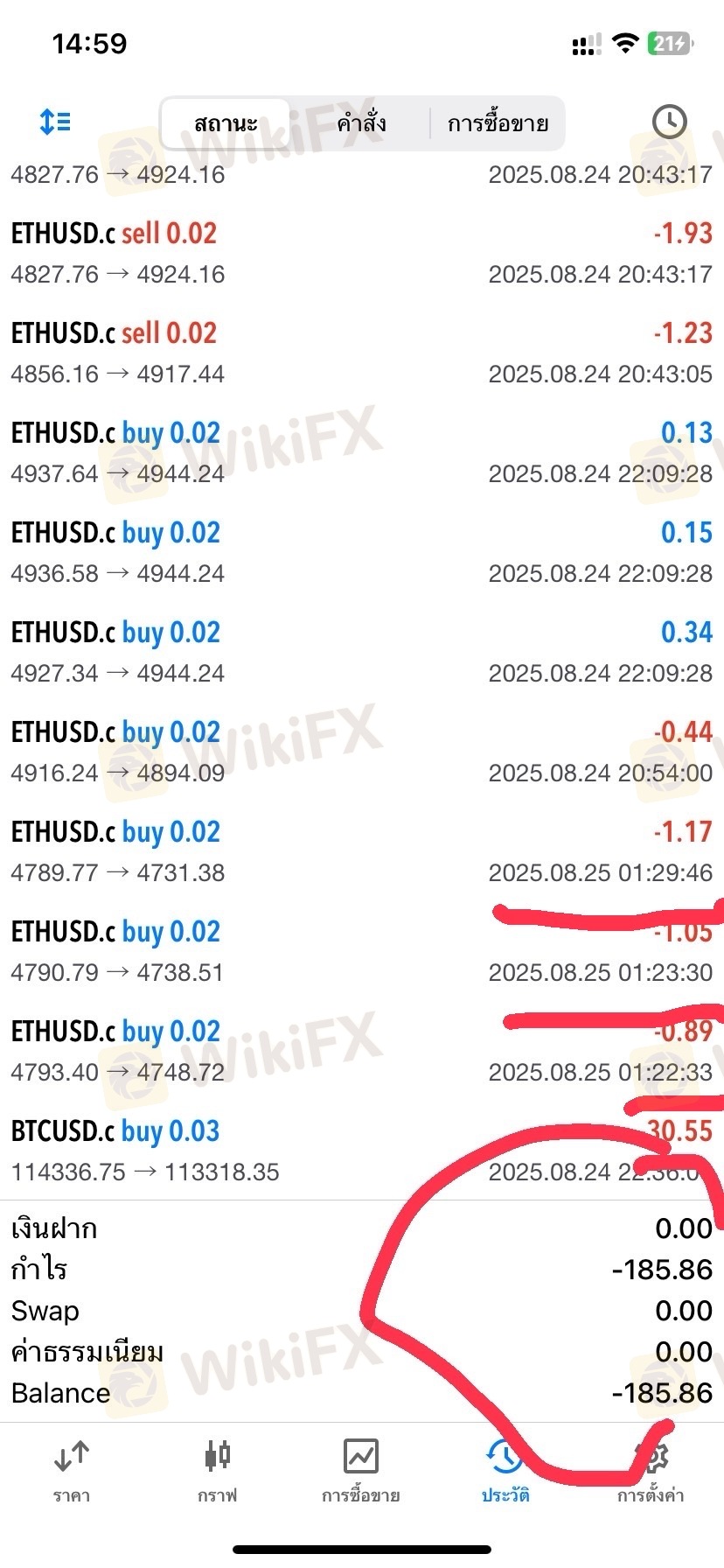The width and height of the screenshot is (724, 1568).
Task: Open the sort order icon
Action: click(x=55, y=122)
